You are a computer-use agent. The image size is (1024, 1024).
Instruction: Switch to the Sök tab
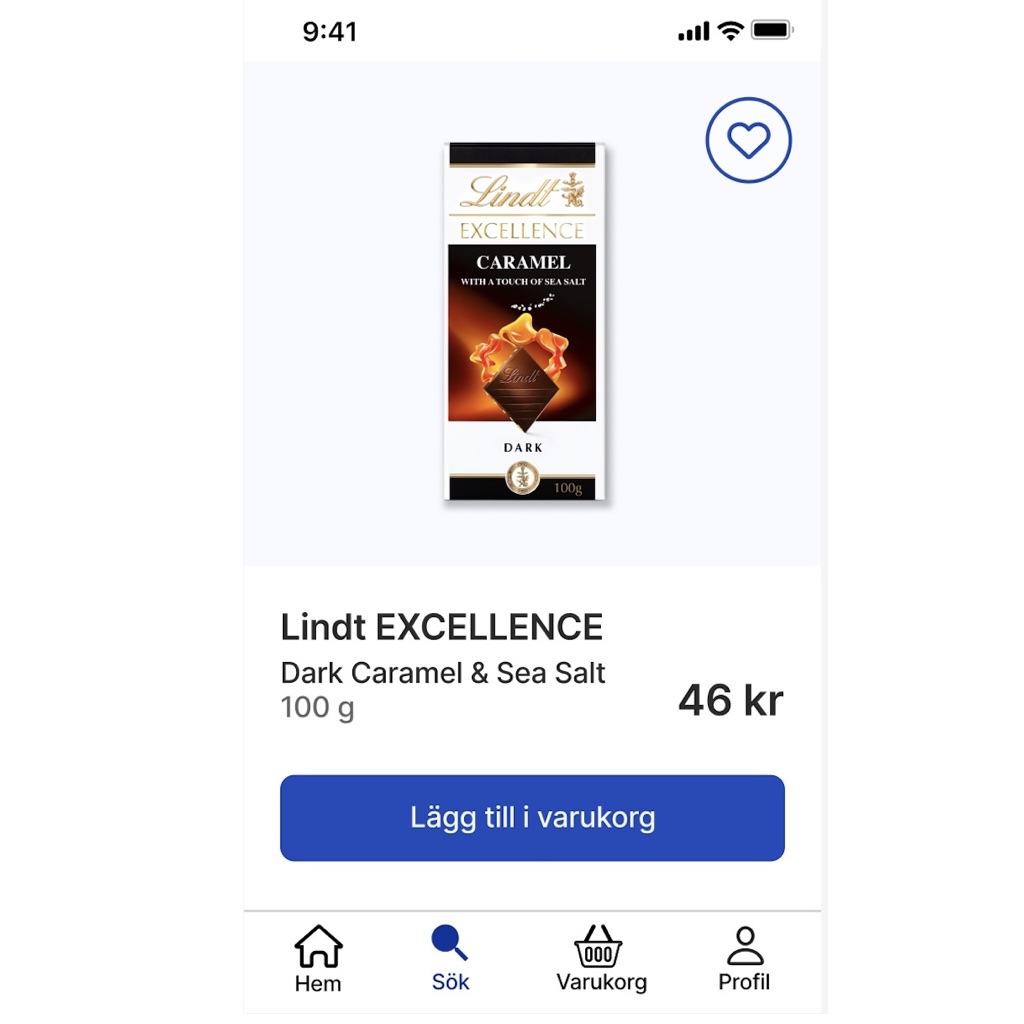tap(450, 959)
